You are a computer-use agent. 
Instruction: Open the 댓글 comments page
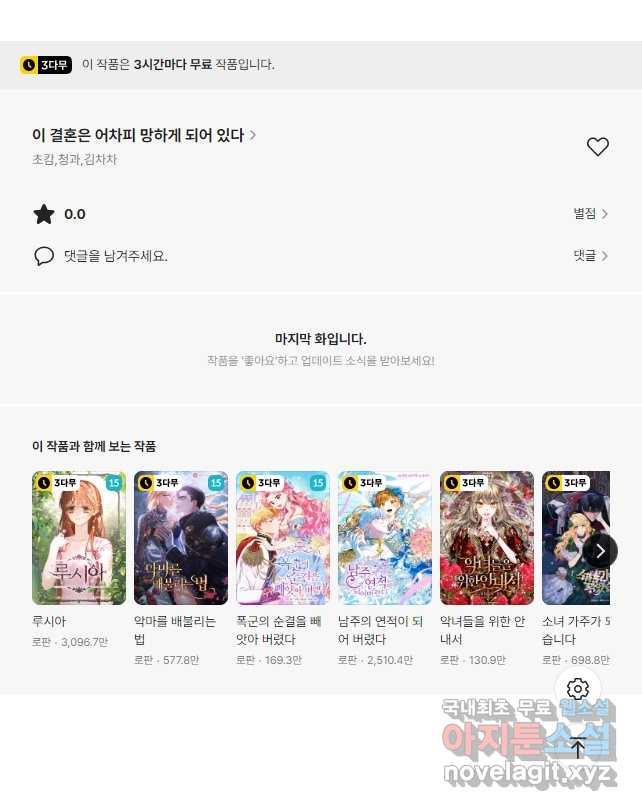click(590, 256)
